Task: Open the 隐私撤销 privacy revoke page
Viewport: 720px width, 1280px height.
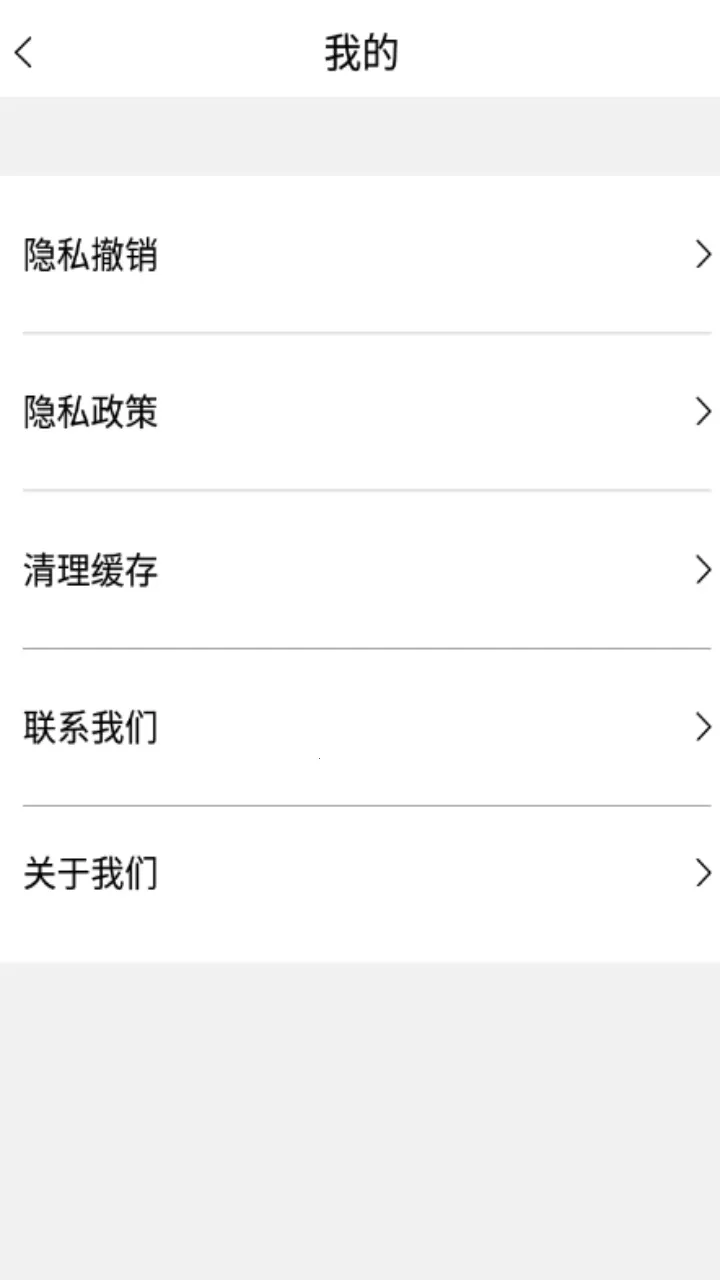Action: tap(88, 255)
